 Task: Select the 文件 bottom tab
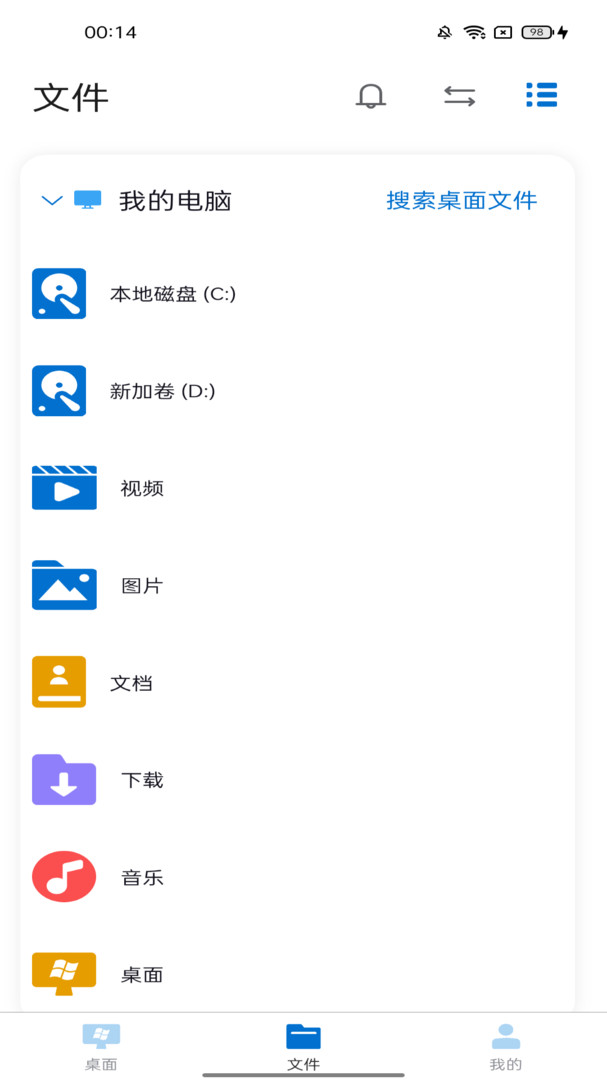click(x=303, y=1046)
